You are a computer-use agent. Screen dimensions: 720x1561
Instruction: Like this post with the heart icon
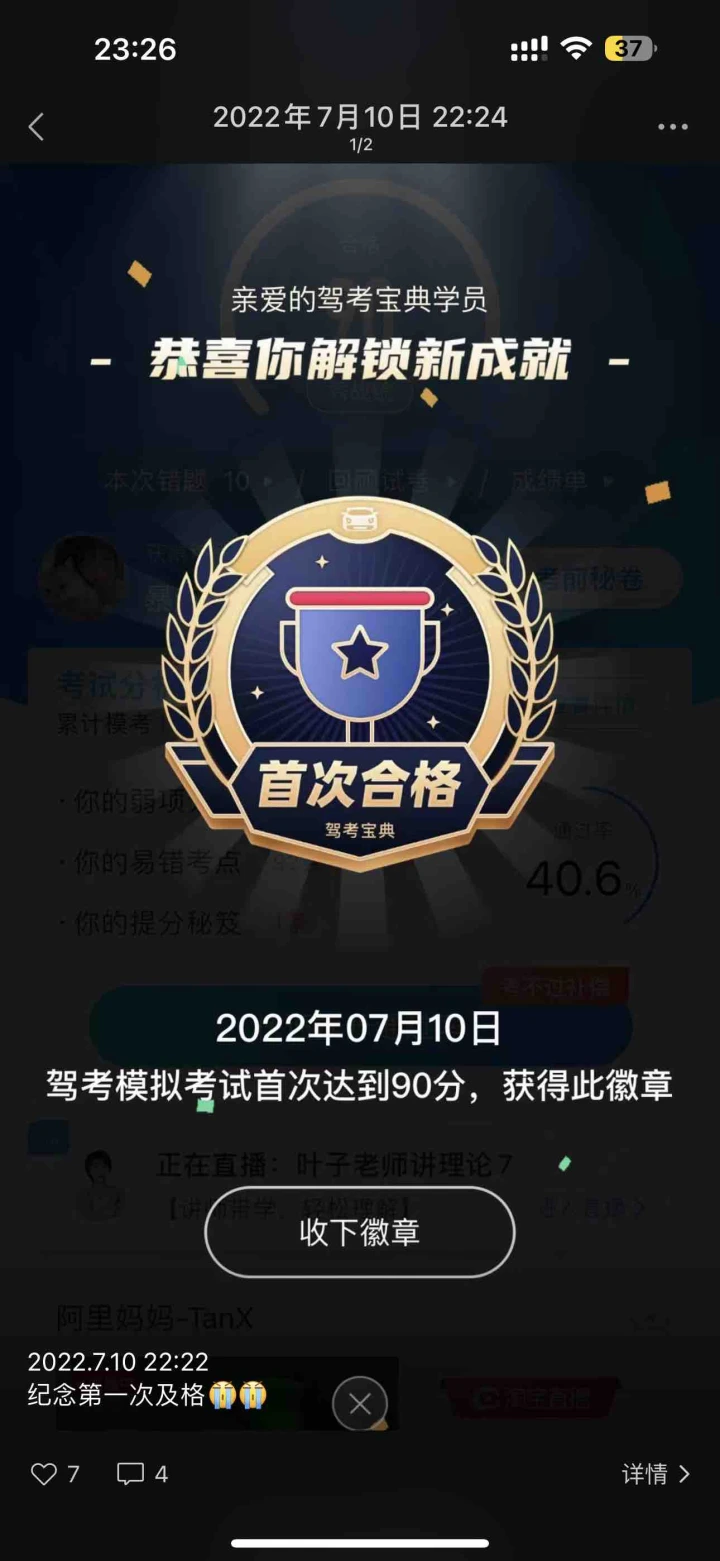tap(44, 1473)
